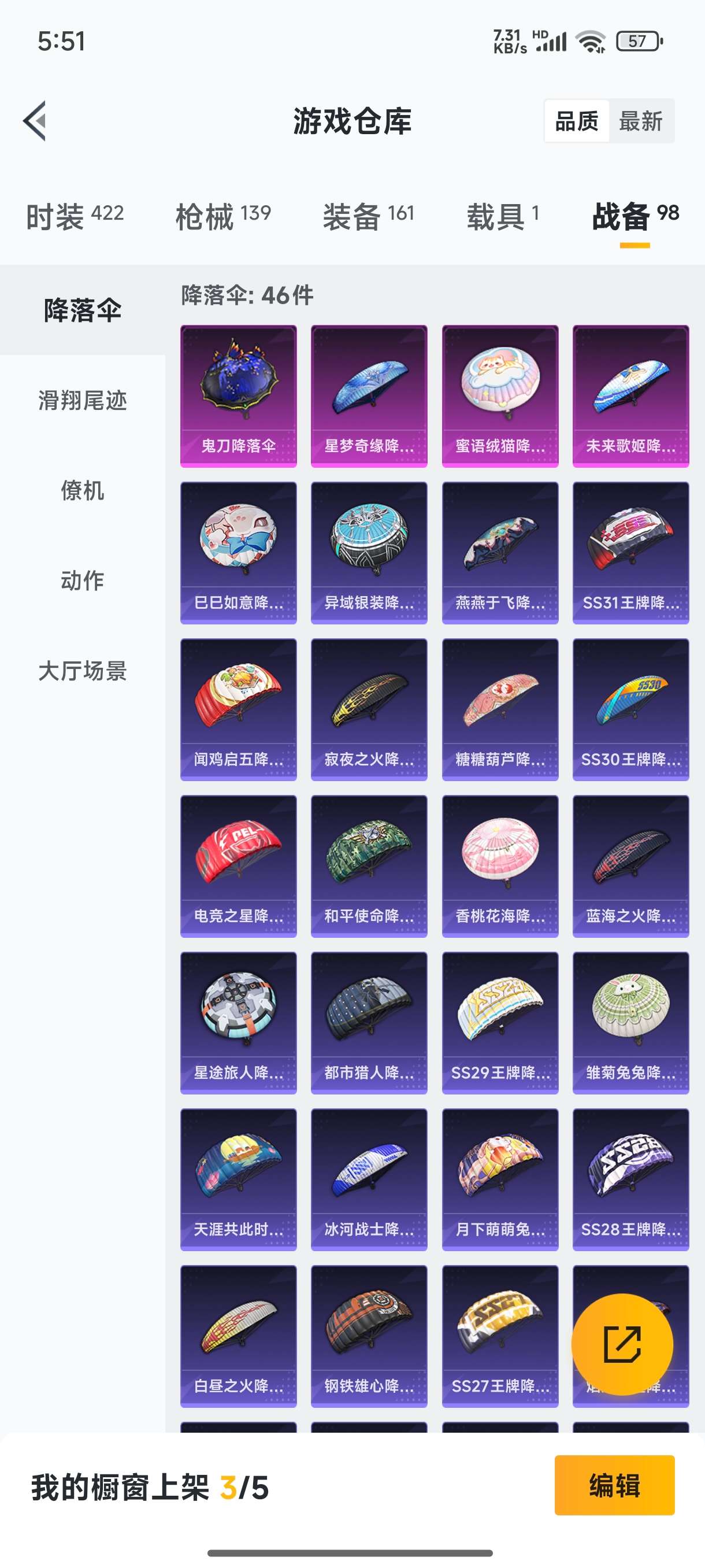Viewport: 705px width, 1568px height.
Task: Open the 大厅场景 section
Action: 83,670
